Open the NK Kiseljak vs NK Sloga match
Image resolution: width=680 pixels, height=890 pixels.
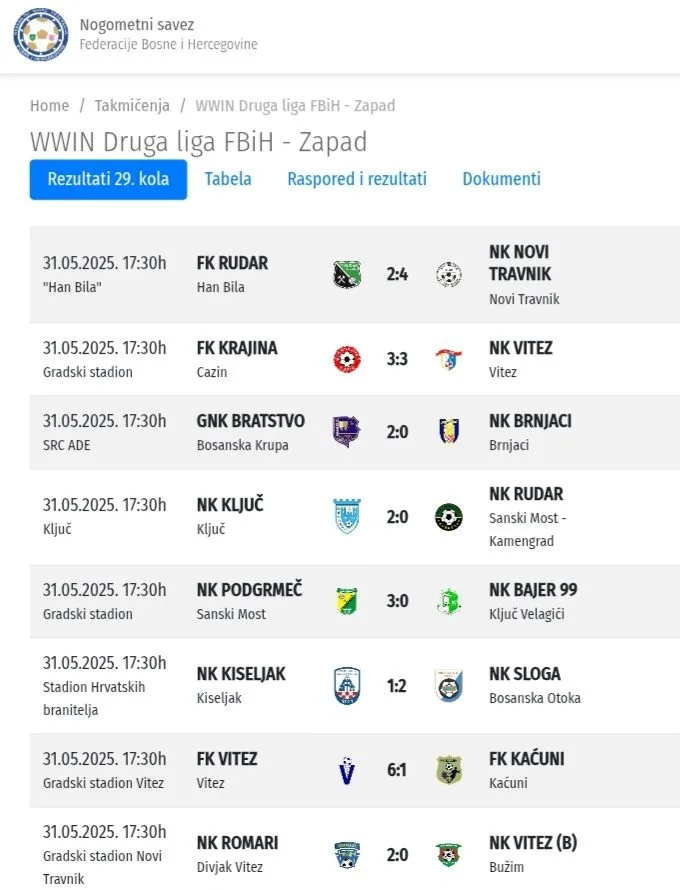click(397, 686)
